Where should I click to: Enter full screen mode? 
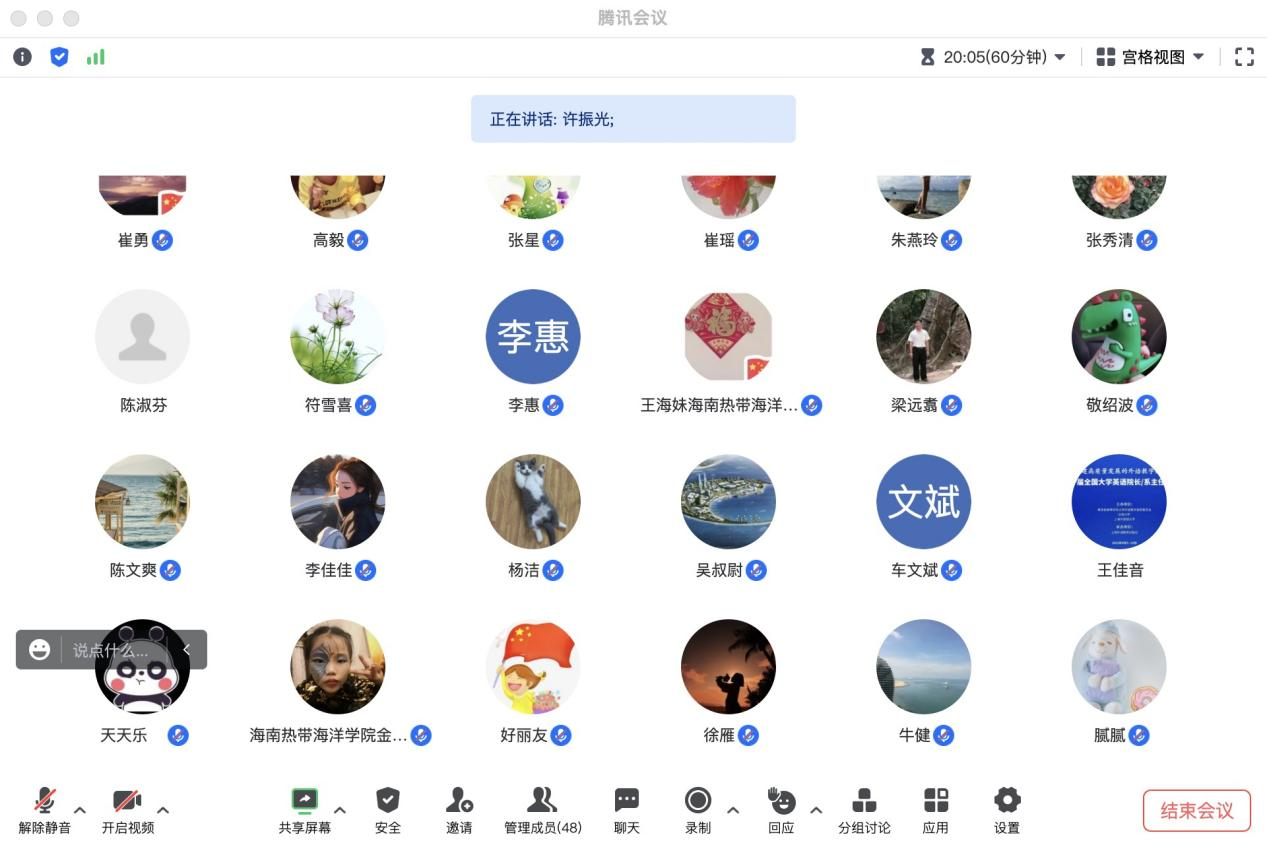[x=1244, y=57]
